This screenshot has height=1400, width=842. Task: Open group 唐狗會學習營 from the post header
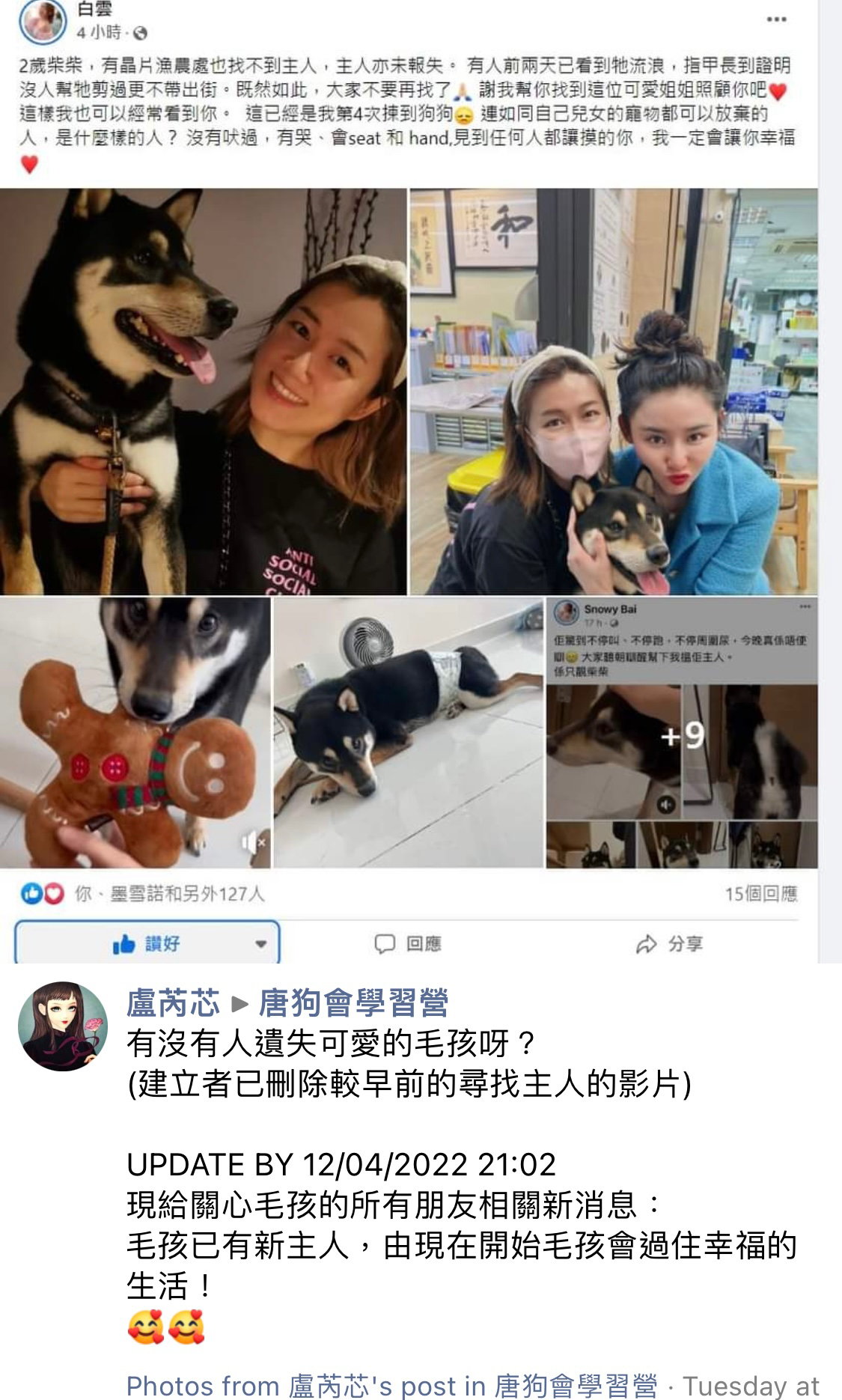[x=353, y=1003]
